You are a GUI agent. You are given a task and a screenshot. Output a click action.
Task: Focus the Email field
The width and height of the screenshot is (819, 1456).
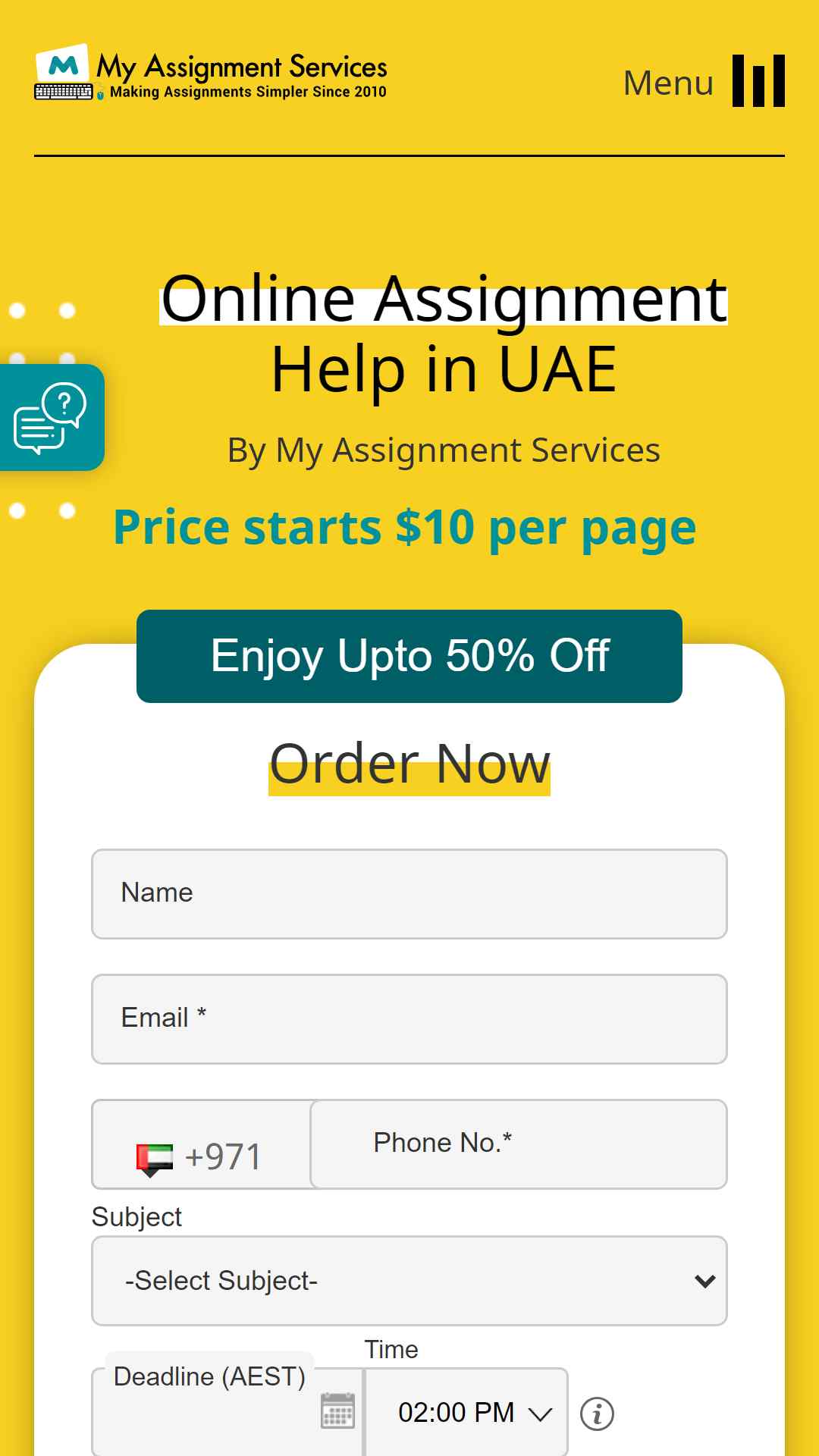tap(409, 1019)
